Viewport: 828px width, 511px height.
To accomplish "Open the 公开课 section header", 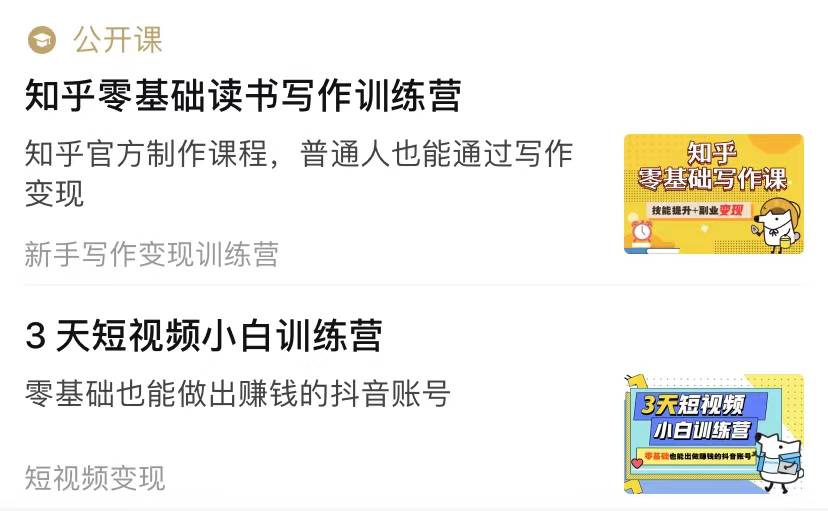I will 117,40.
